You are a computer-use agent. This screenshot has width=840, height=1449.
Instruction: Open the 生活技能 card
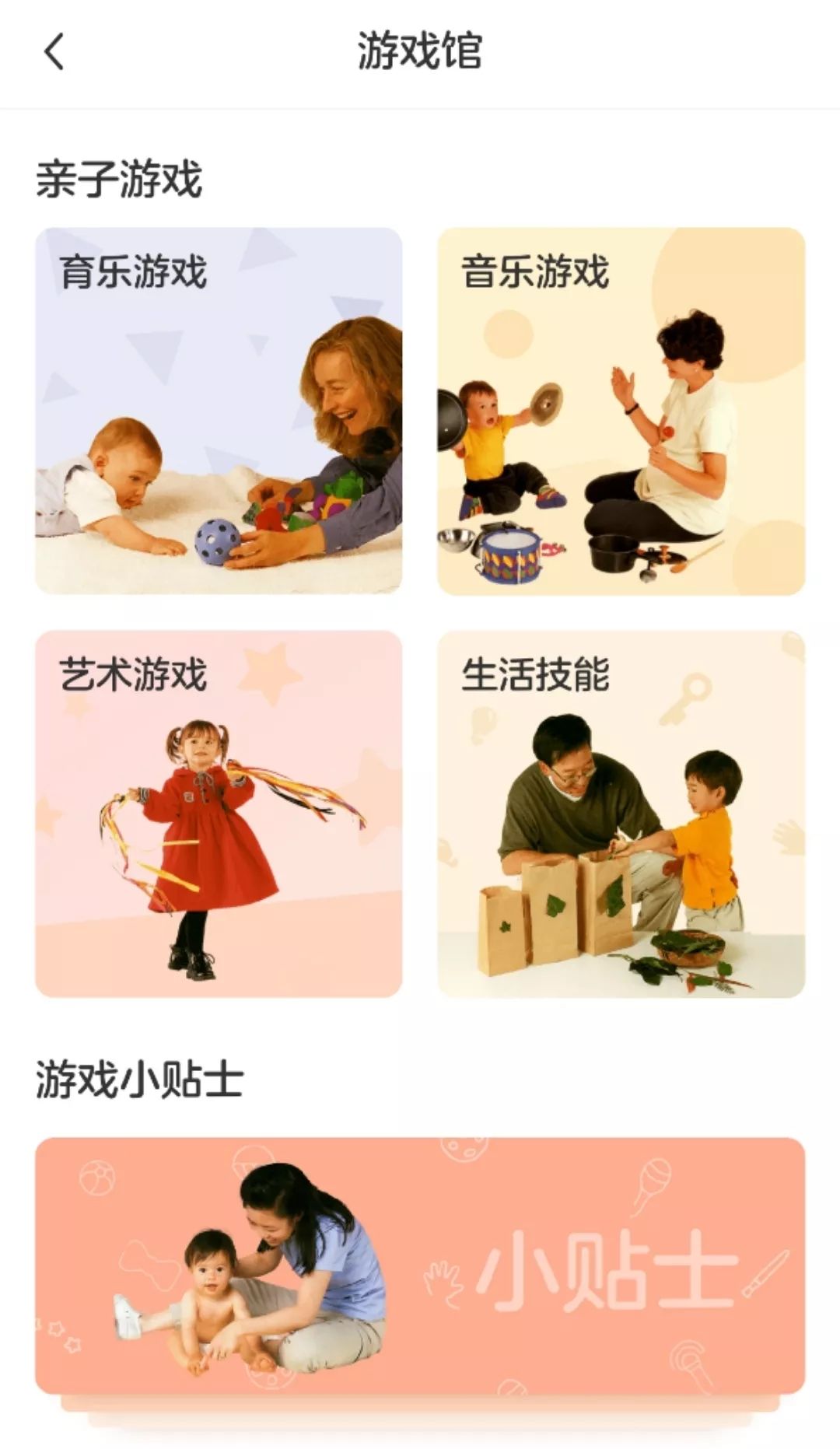coord(621,814)
